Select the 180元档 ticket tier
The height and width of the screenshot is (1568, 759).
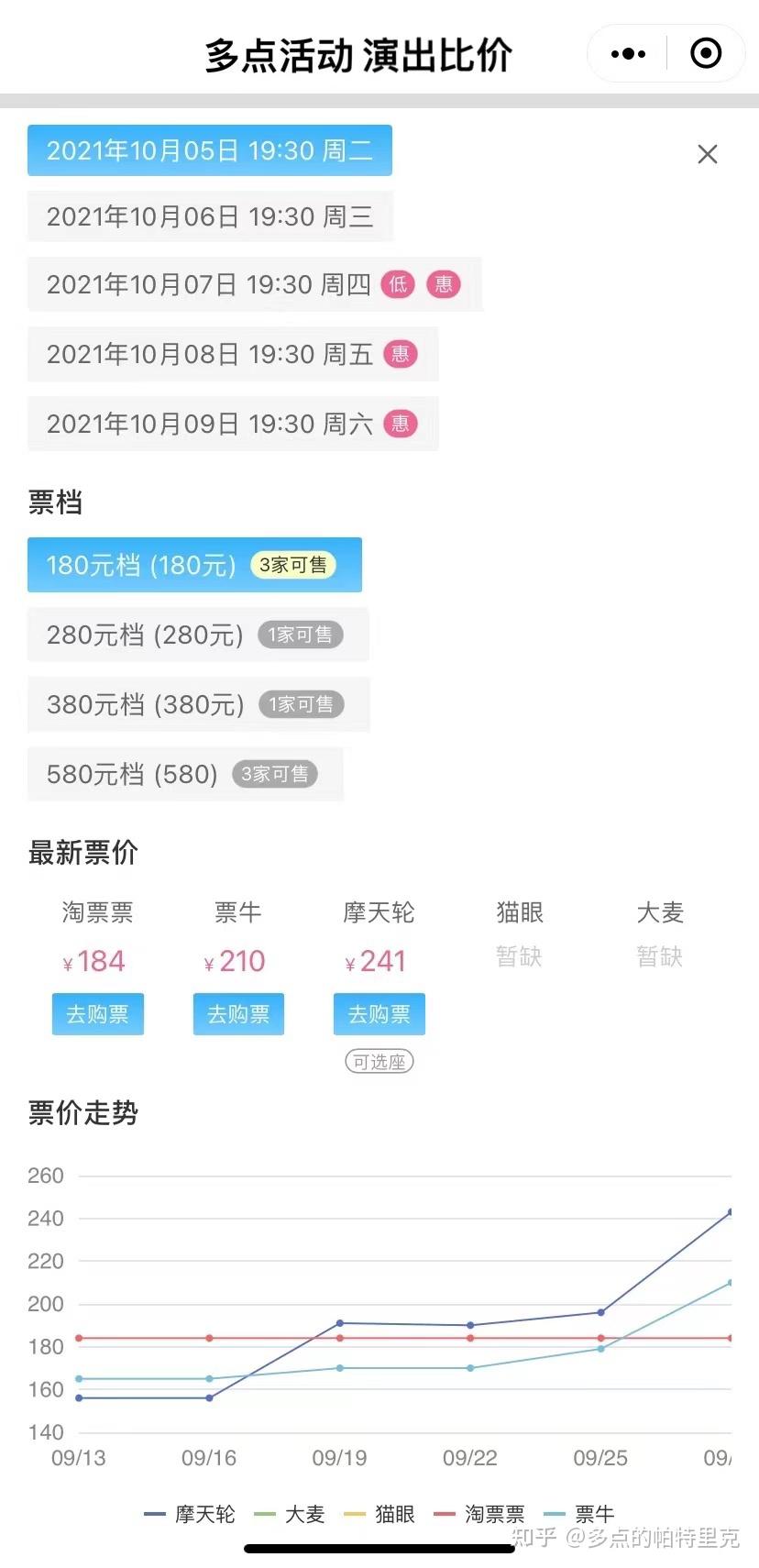point(194,565)
